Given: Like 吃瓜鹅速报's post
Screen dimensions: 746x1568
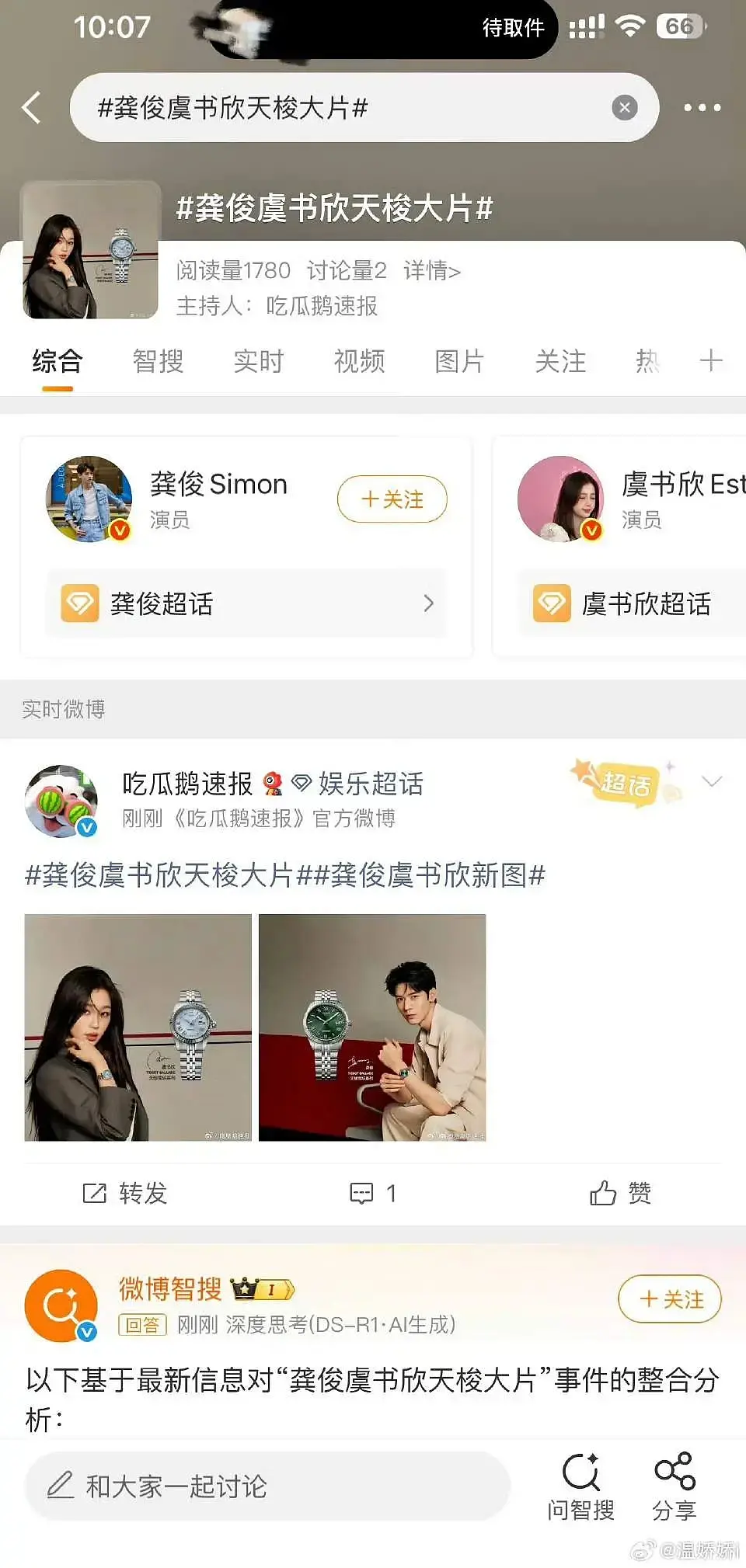Looking at the screenshot, I should coord(620,1193).
